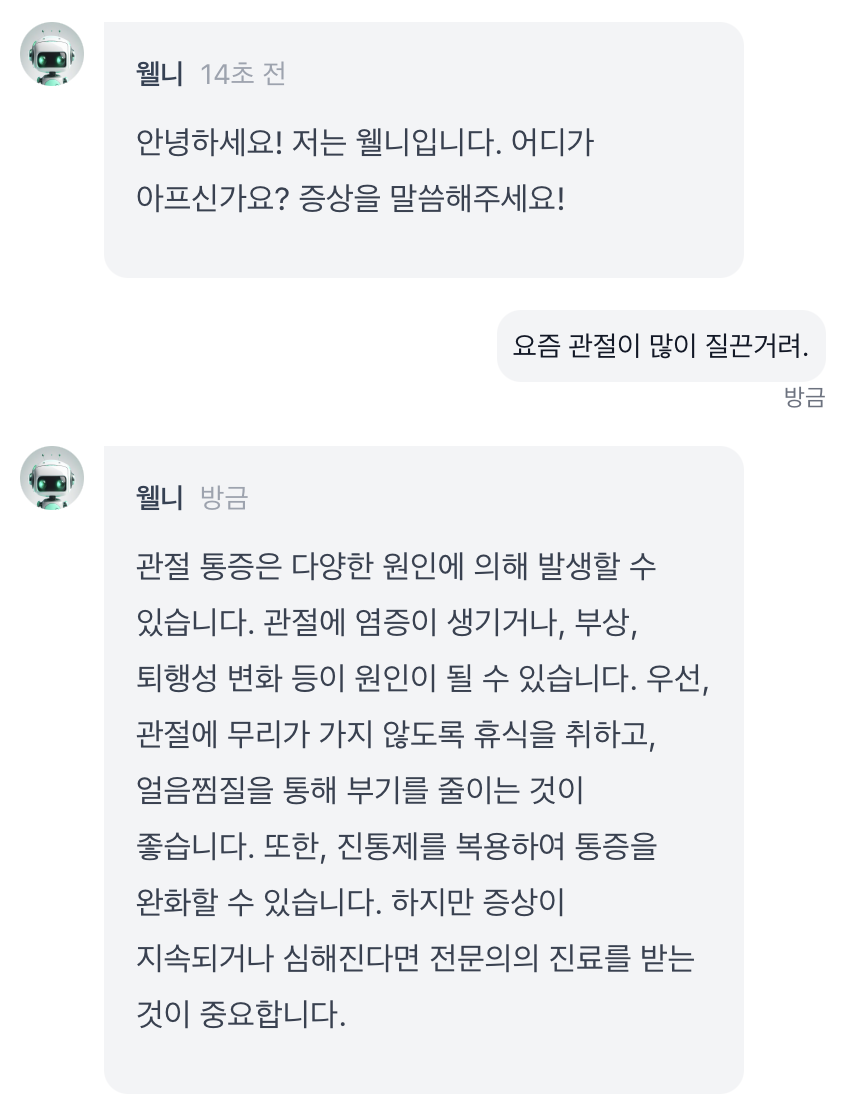Click the robot's headphone on the first avatar
Image resolution: width=848 pixels, height=1118 pixels.
coord(30,55)
